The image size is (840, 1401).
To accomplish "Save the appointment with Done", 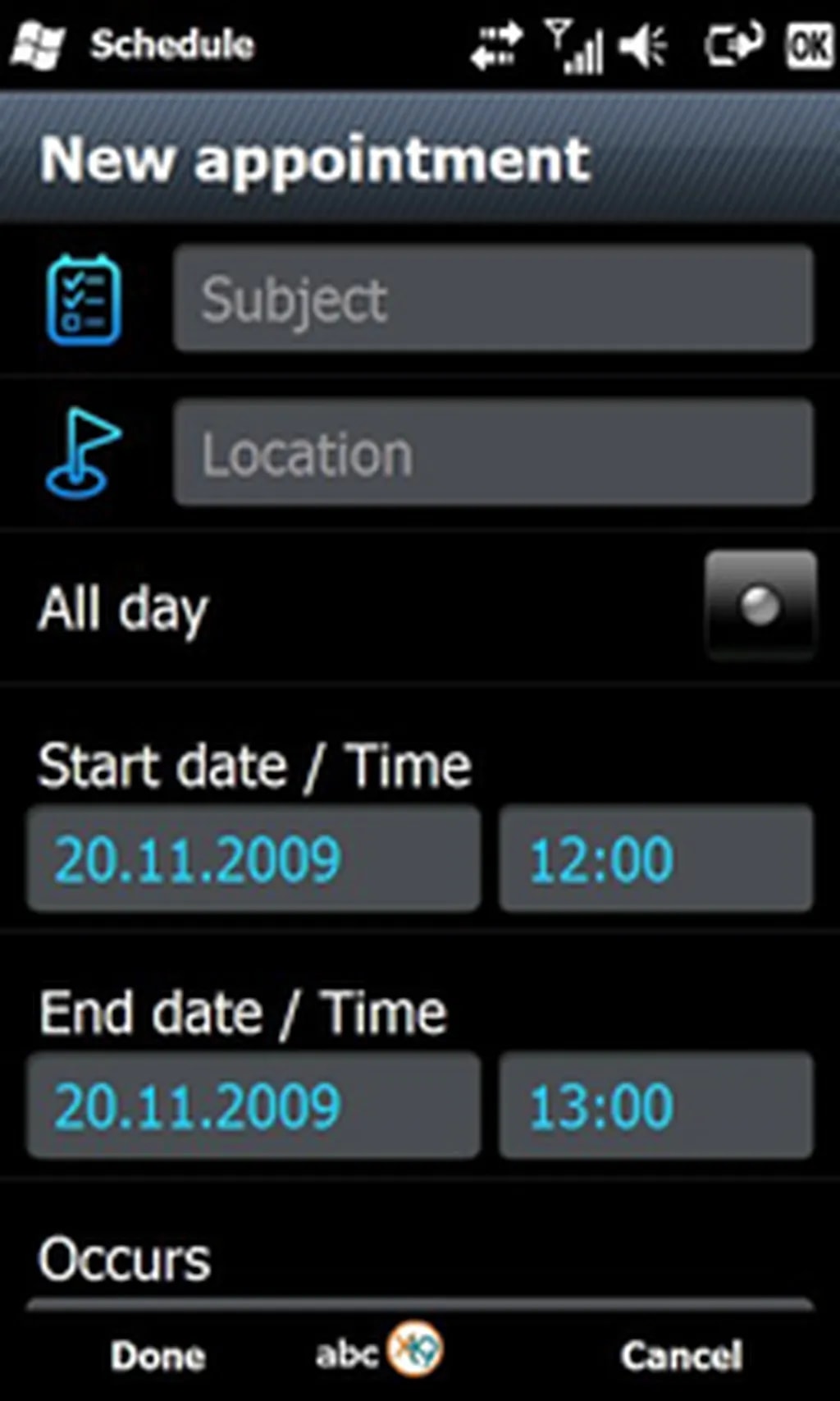I will [x=157, y=1355].
